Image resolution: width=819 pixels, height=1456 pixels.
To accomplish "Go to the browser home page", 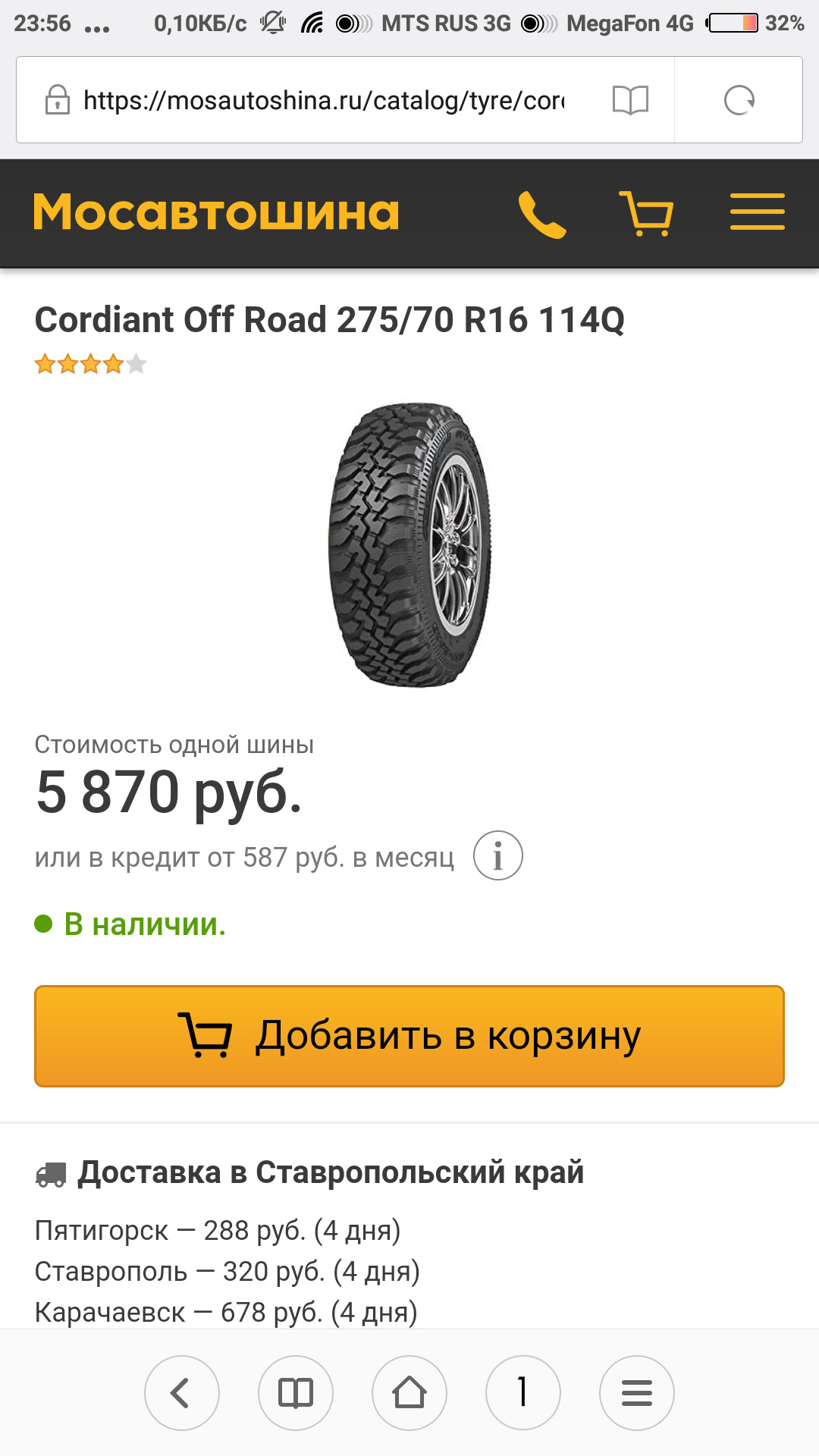I will [409, 1392].
